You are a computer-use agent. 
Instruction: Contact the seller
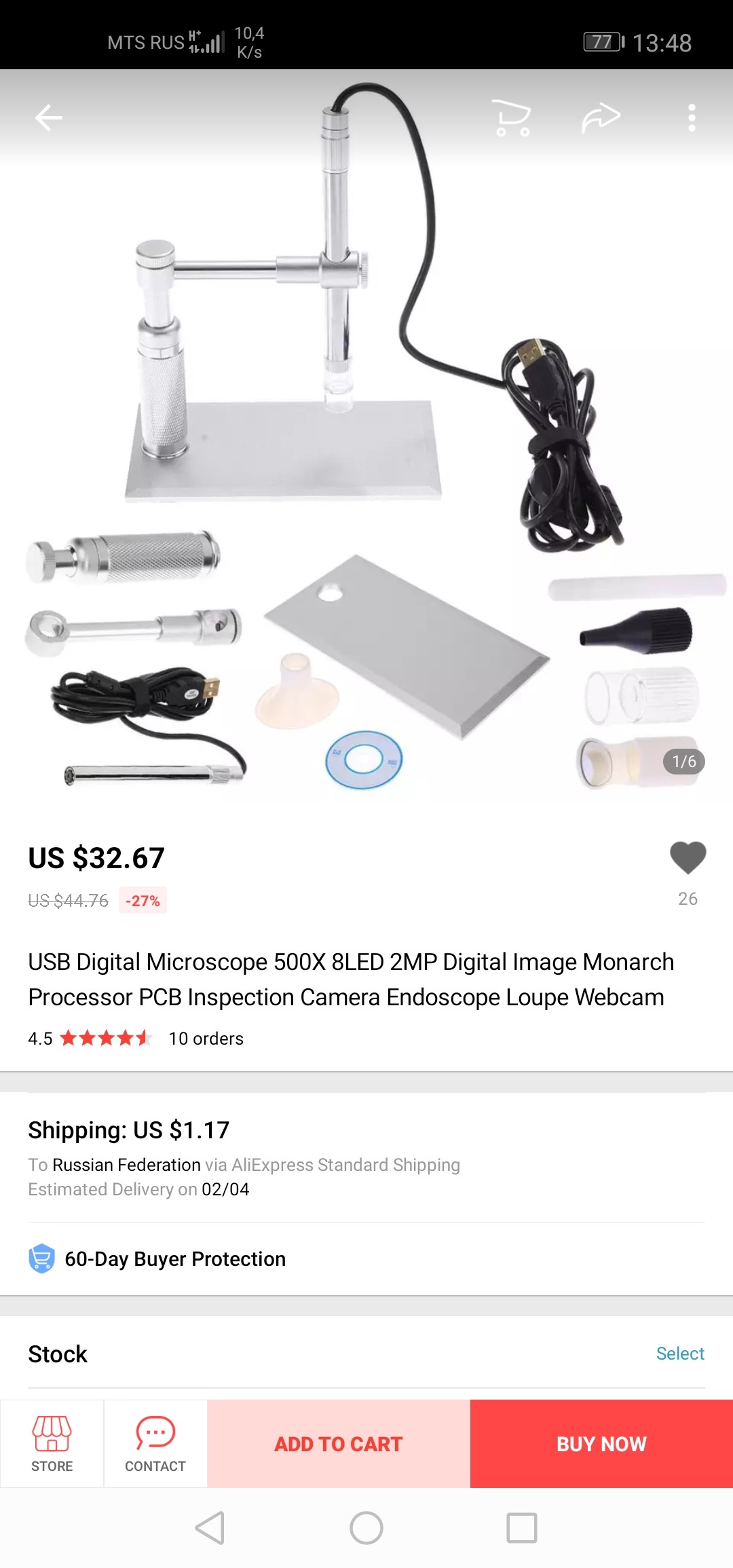point(155,1443)
